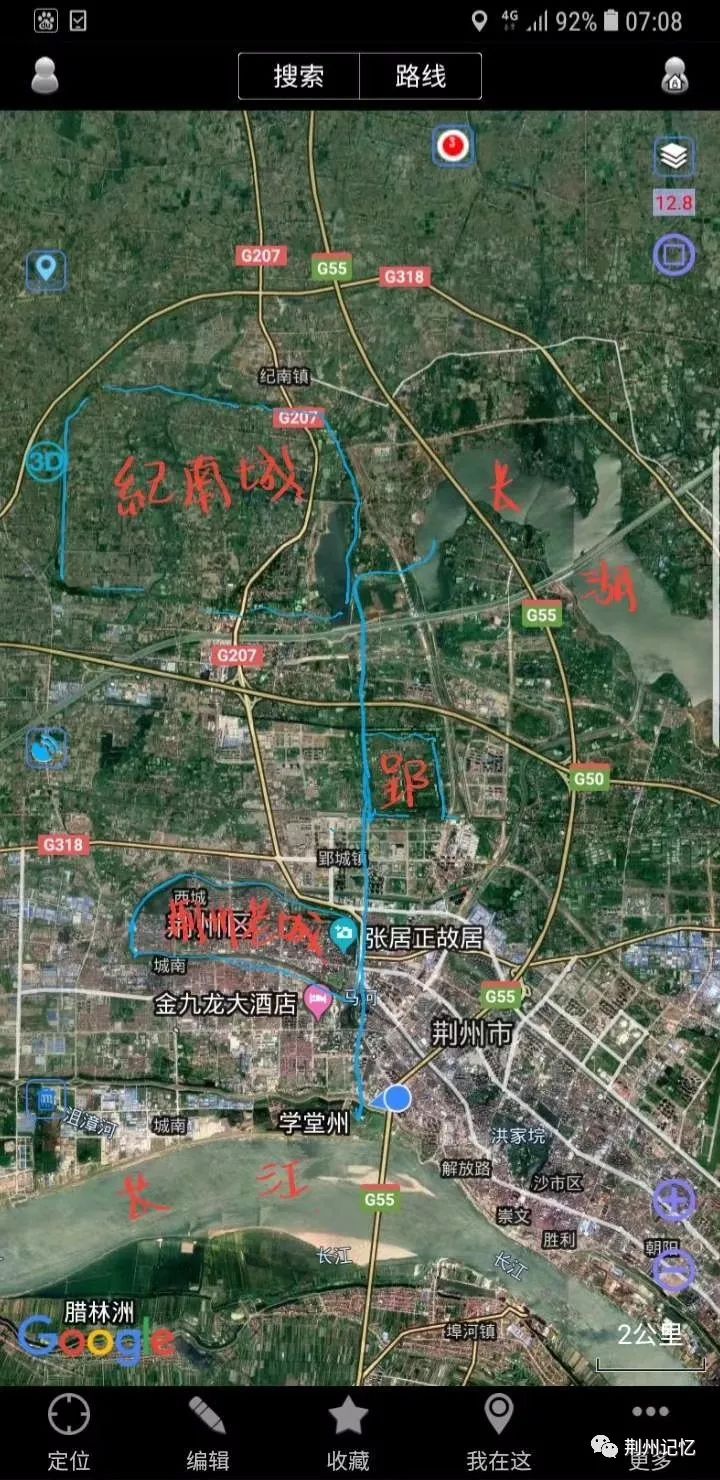
Task: Tap the square frame icon below 12.8
Action: [x=674, y=254]
